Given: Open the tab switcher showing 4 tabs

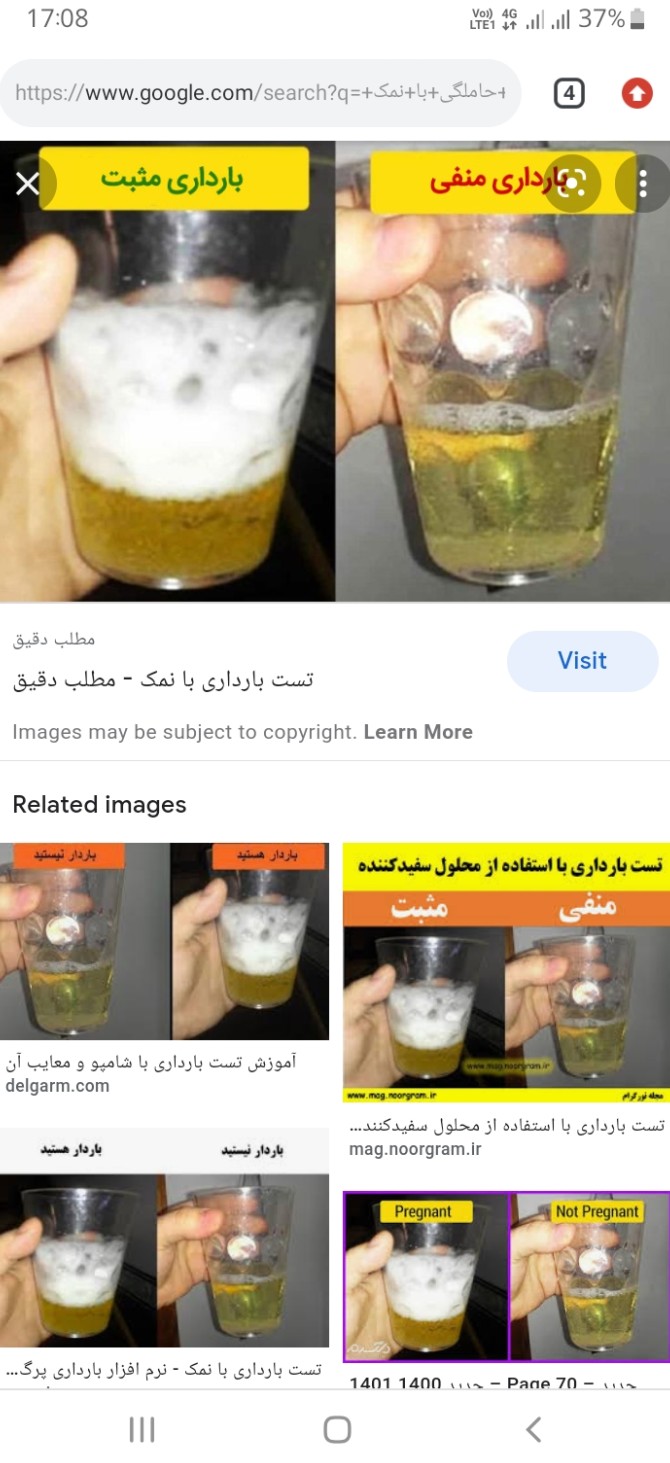Looking at the screenshot, I should point(568,94).
